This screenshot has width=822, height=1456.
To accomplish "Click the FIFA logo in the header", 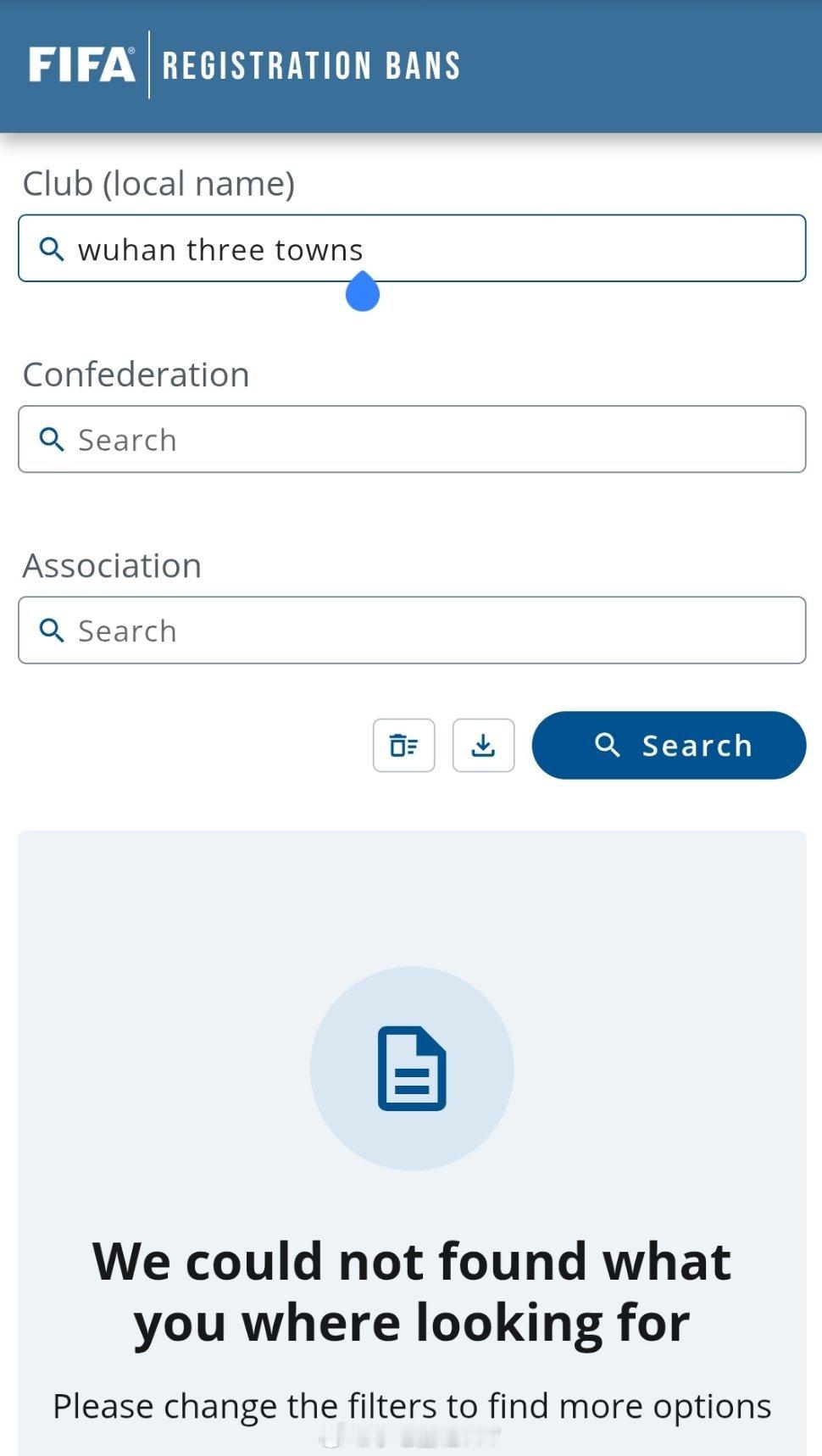I will tap(81, 64).
